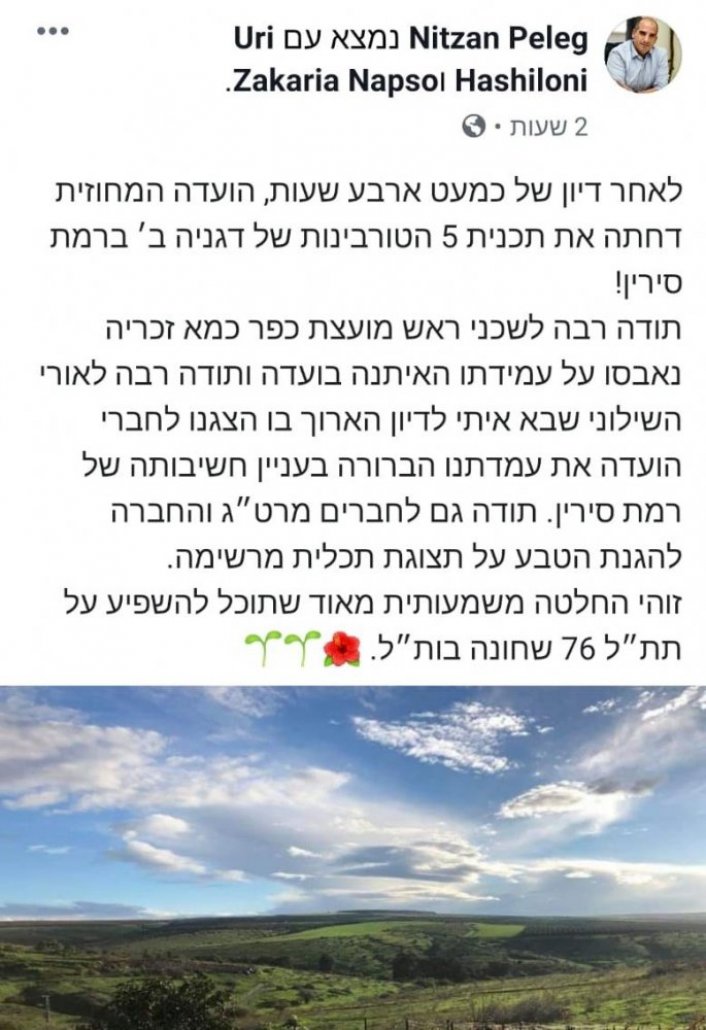Image resolution: width=706 pixels, height=1030 pixels.
Task: Open the post's three-dot overflow menu
Action: [x=52, y=32]
